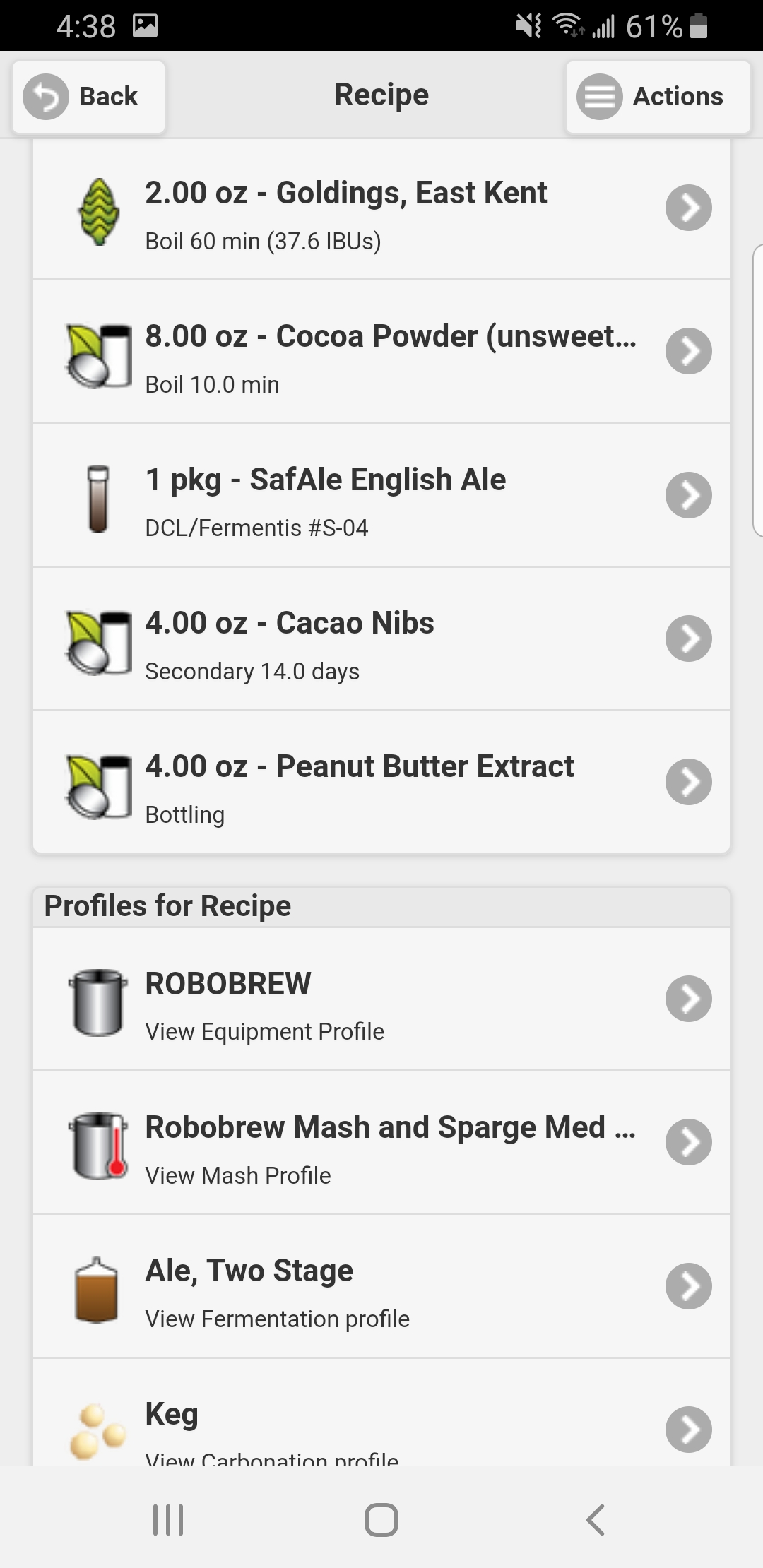View the ROBOBREW equipment profile
The width and height of the screenshot is (763, 1568).
[381, 999]
